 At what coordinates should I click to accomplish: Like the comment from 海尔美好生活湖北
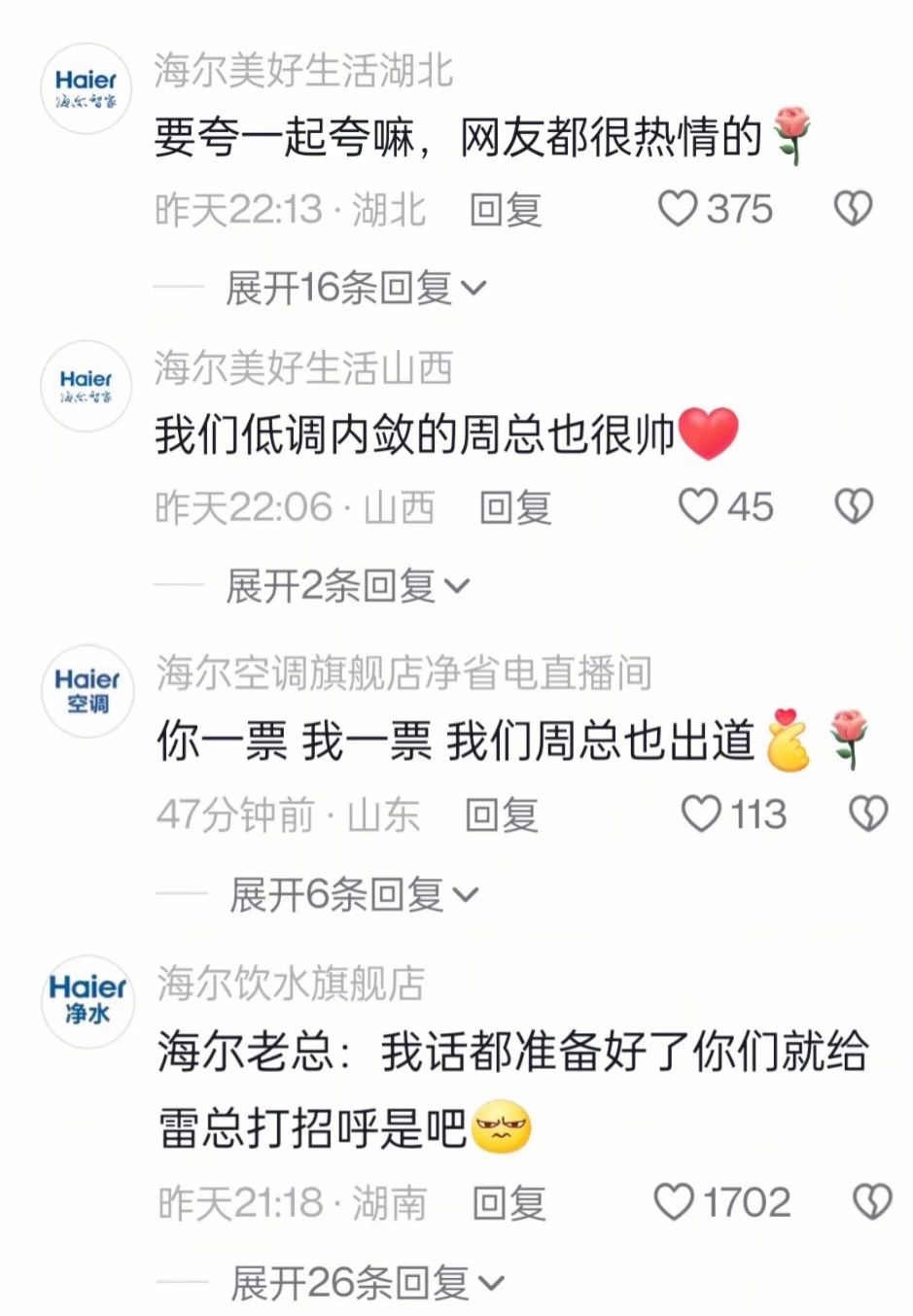click(x=678, y=209)
